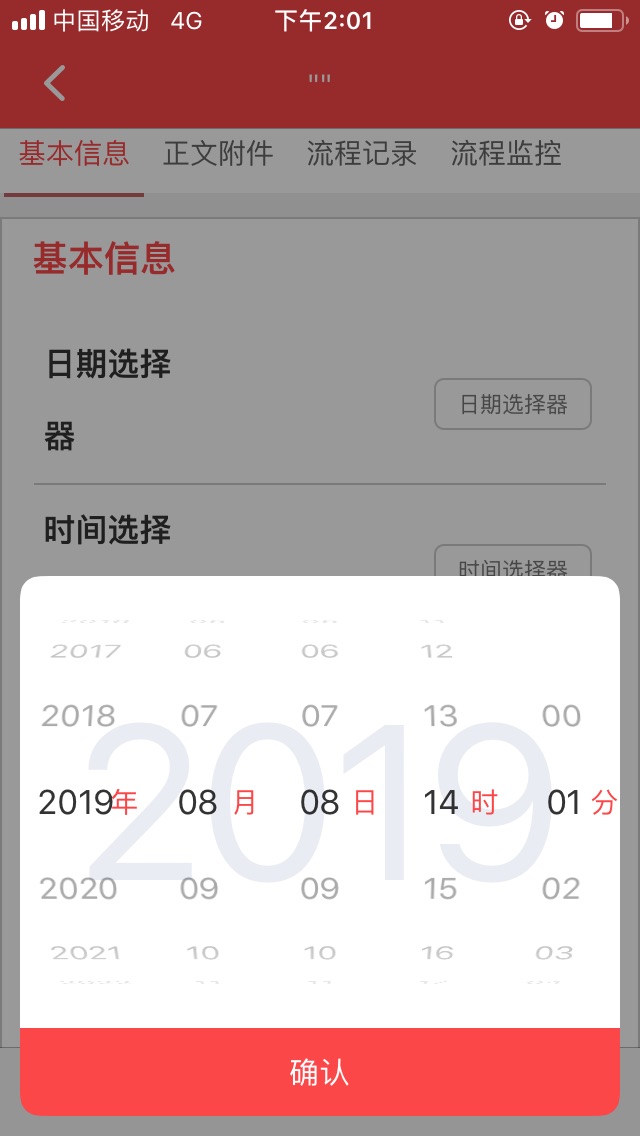Screen dimensions: 640x1136
Task: Go back using the header arrow
Action: [55, 83]
